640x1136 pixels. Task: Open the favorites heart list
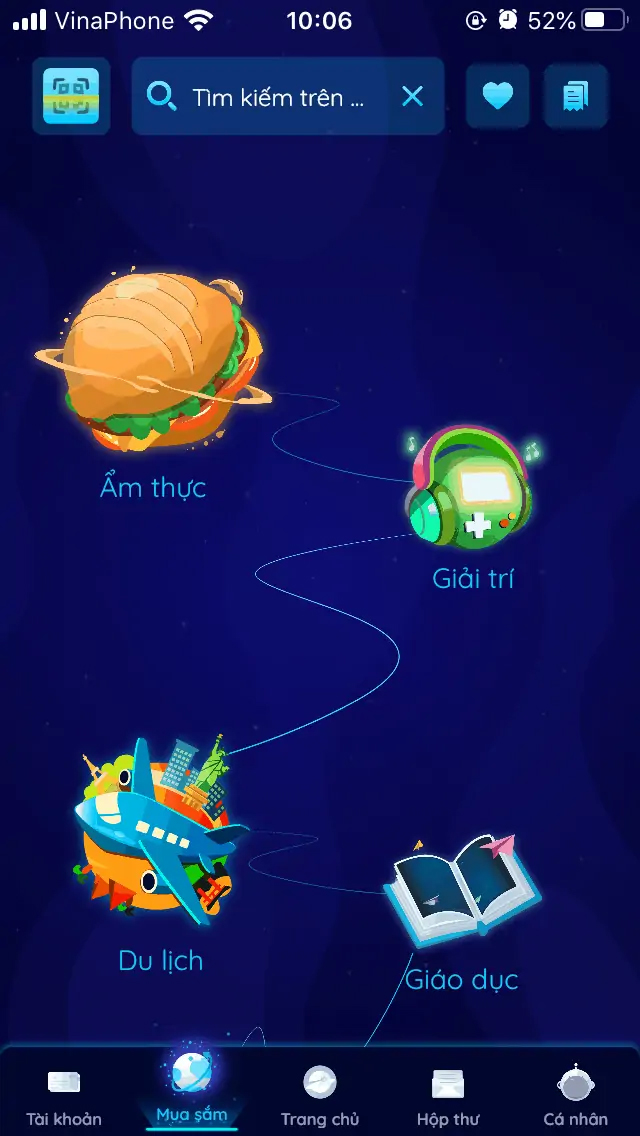tap(497, 96)
